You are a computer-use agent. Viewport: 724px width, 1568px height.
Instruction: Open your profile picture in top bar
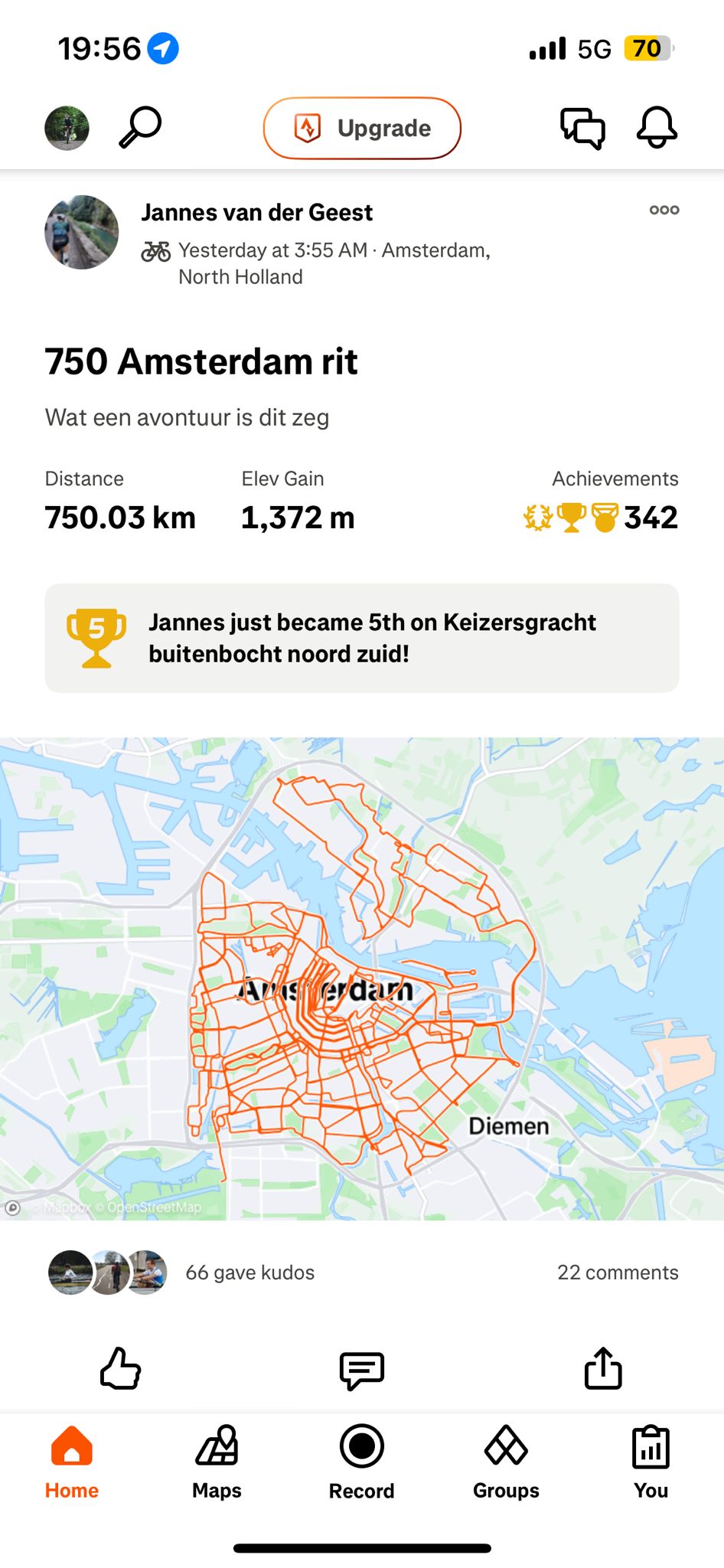pos(67,128)
